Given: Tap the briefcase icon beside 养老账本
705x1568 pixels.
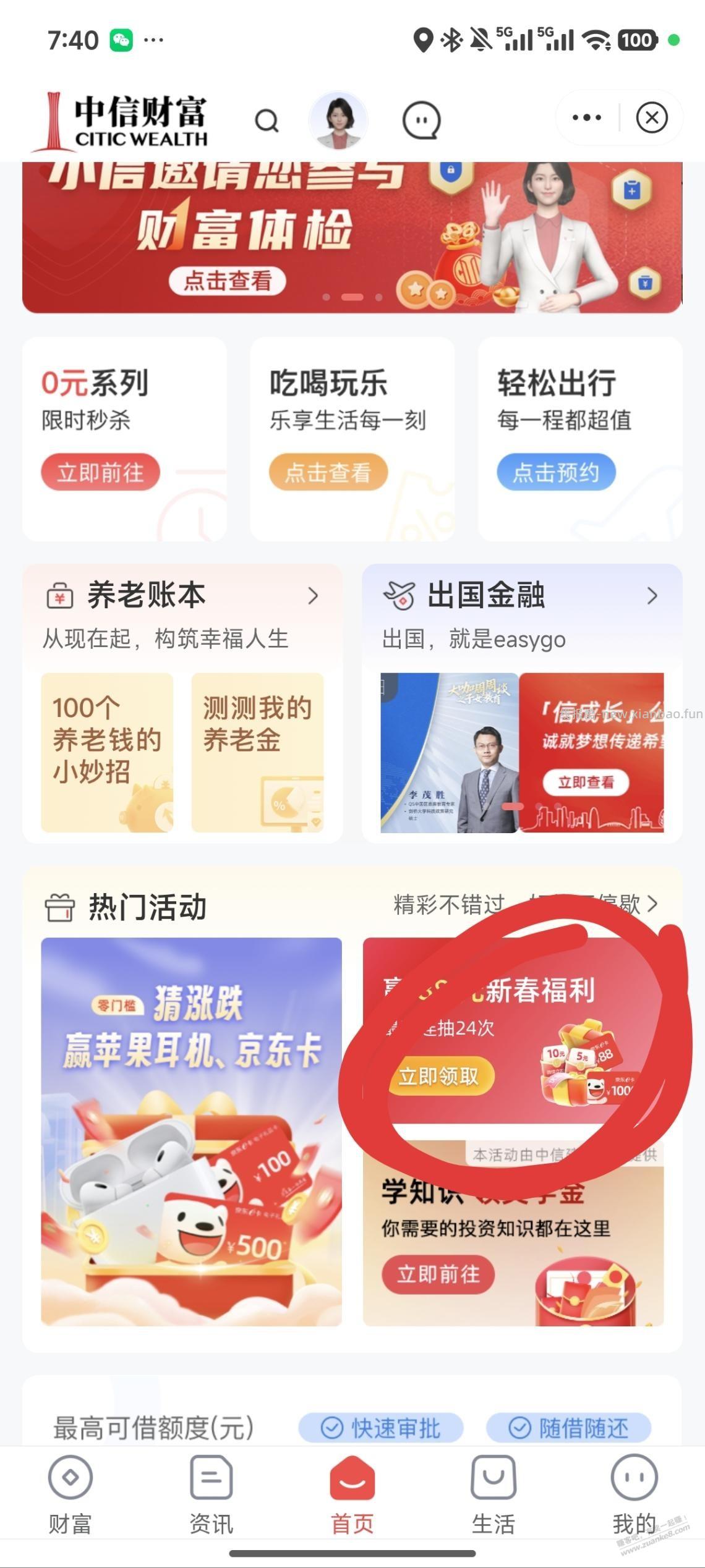Looking at the screenshot, I should 61,595.
